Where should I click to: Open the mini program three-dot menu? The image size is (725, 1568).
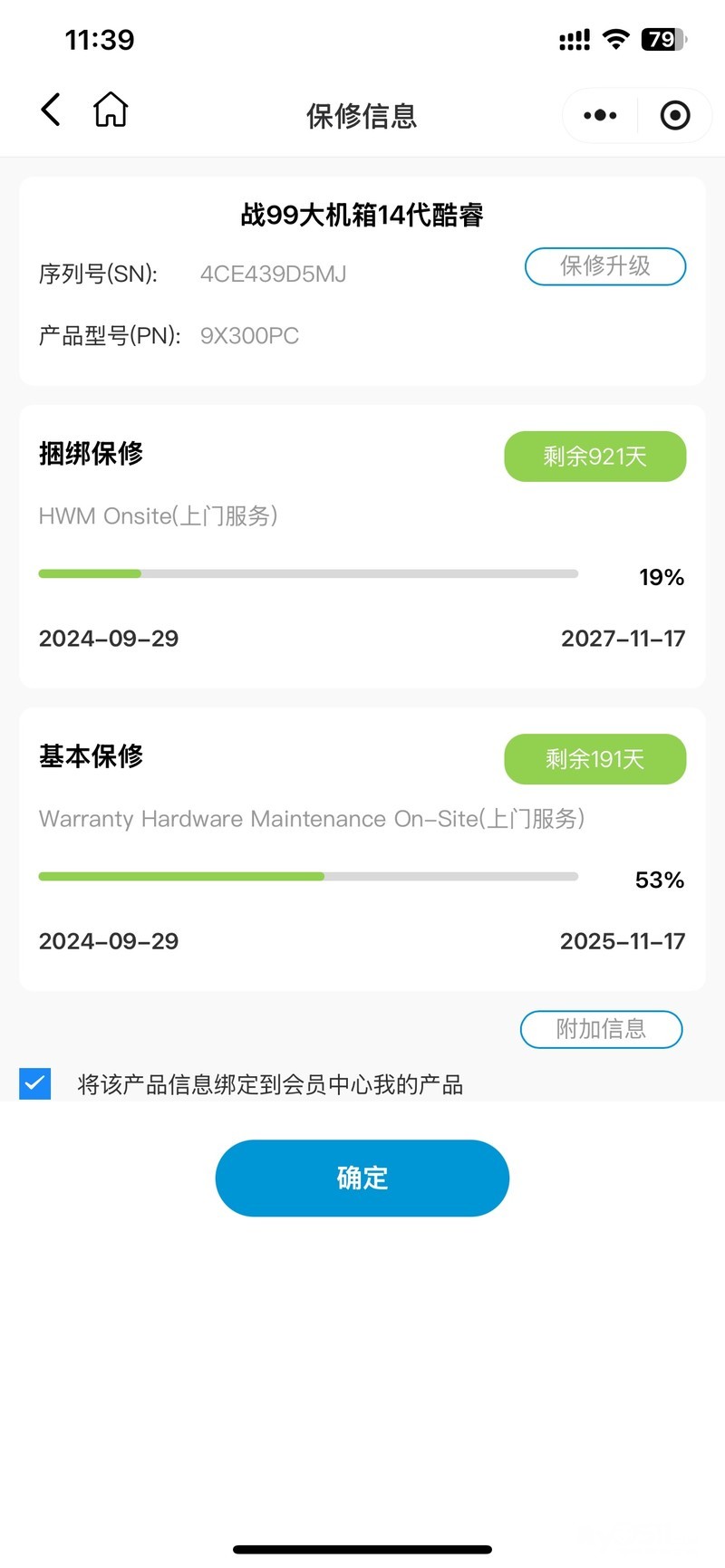(x=600, y=116)
